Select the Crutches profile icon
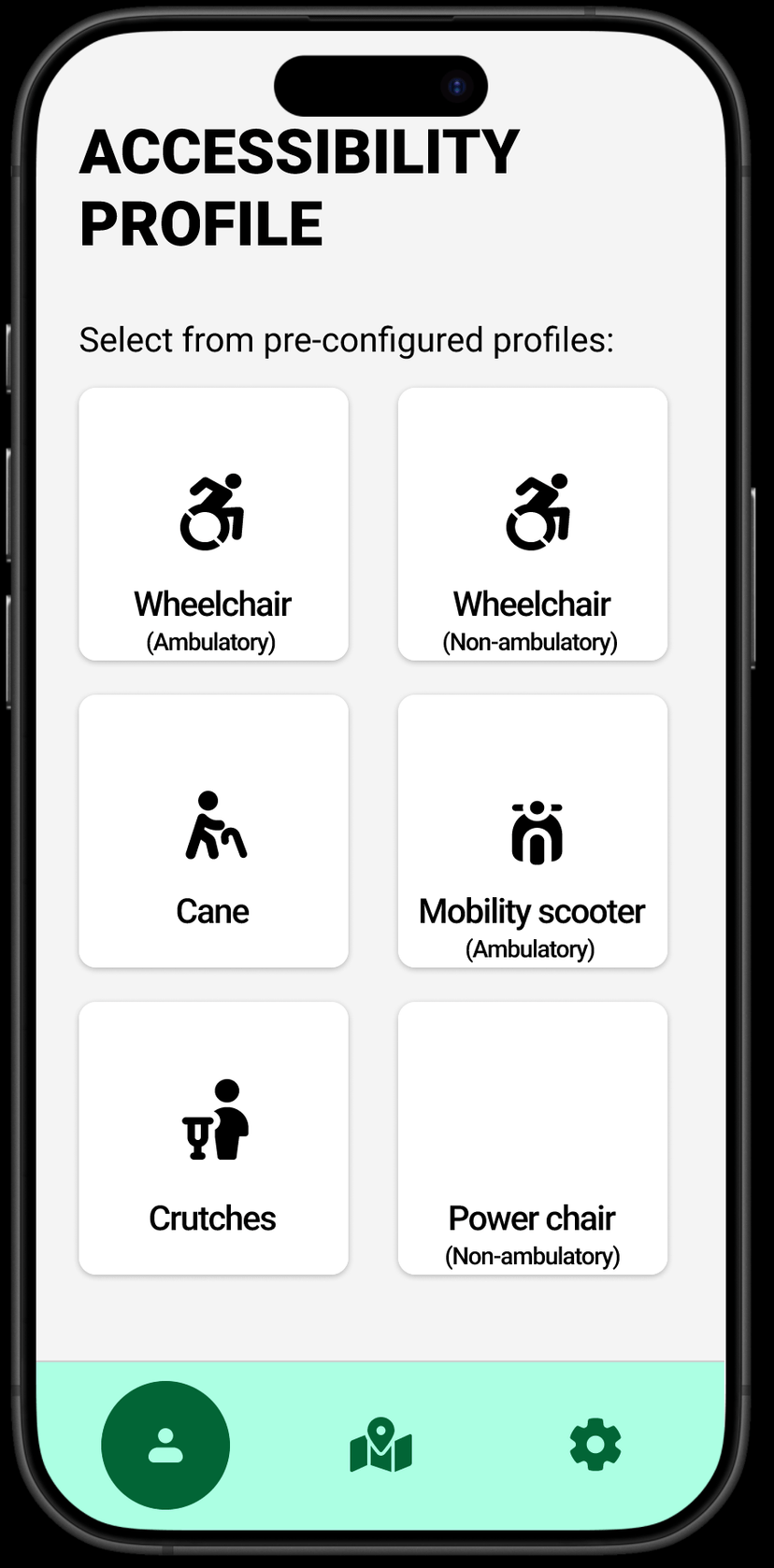774x1568 pixels. pyautogui.click(x=213, y=1126)
